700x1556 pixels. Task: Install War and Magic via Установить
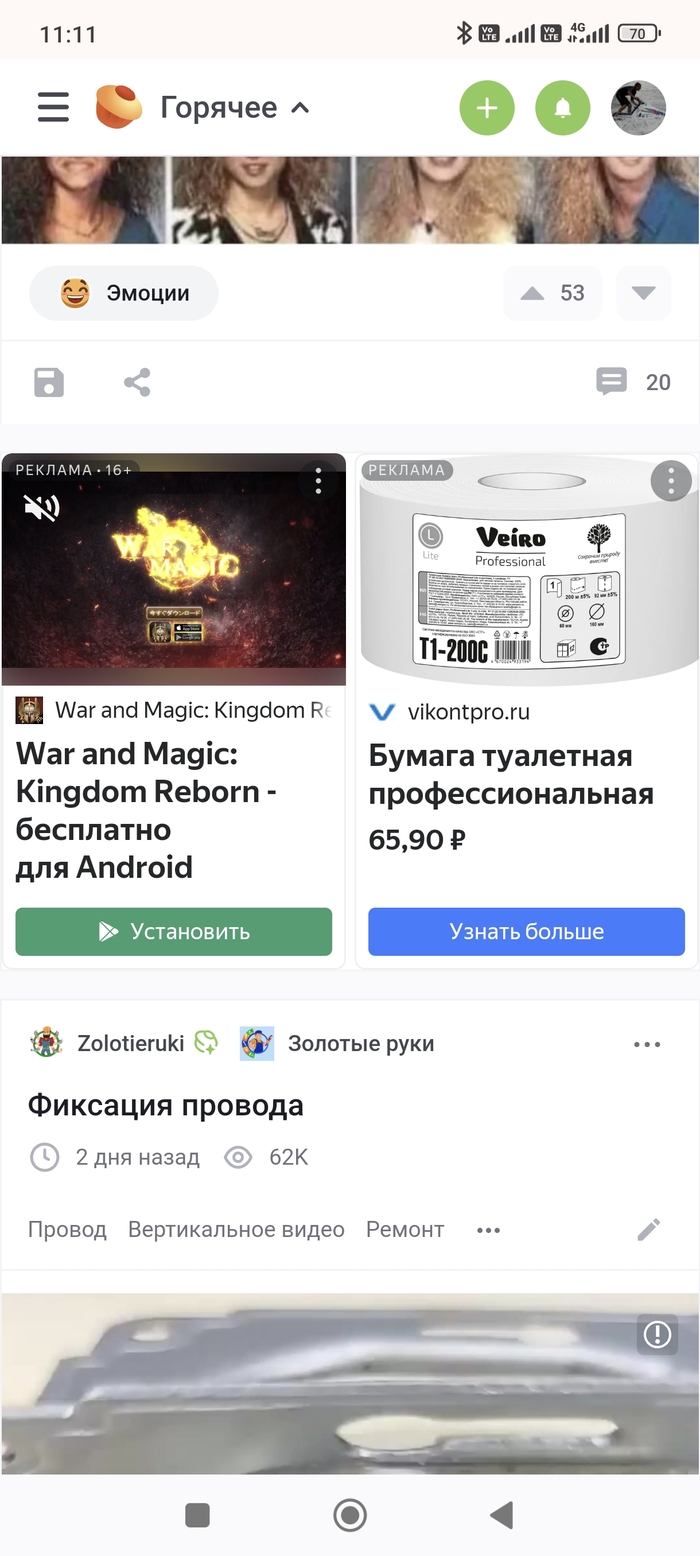tap(174, 931)
